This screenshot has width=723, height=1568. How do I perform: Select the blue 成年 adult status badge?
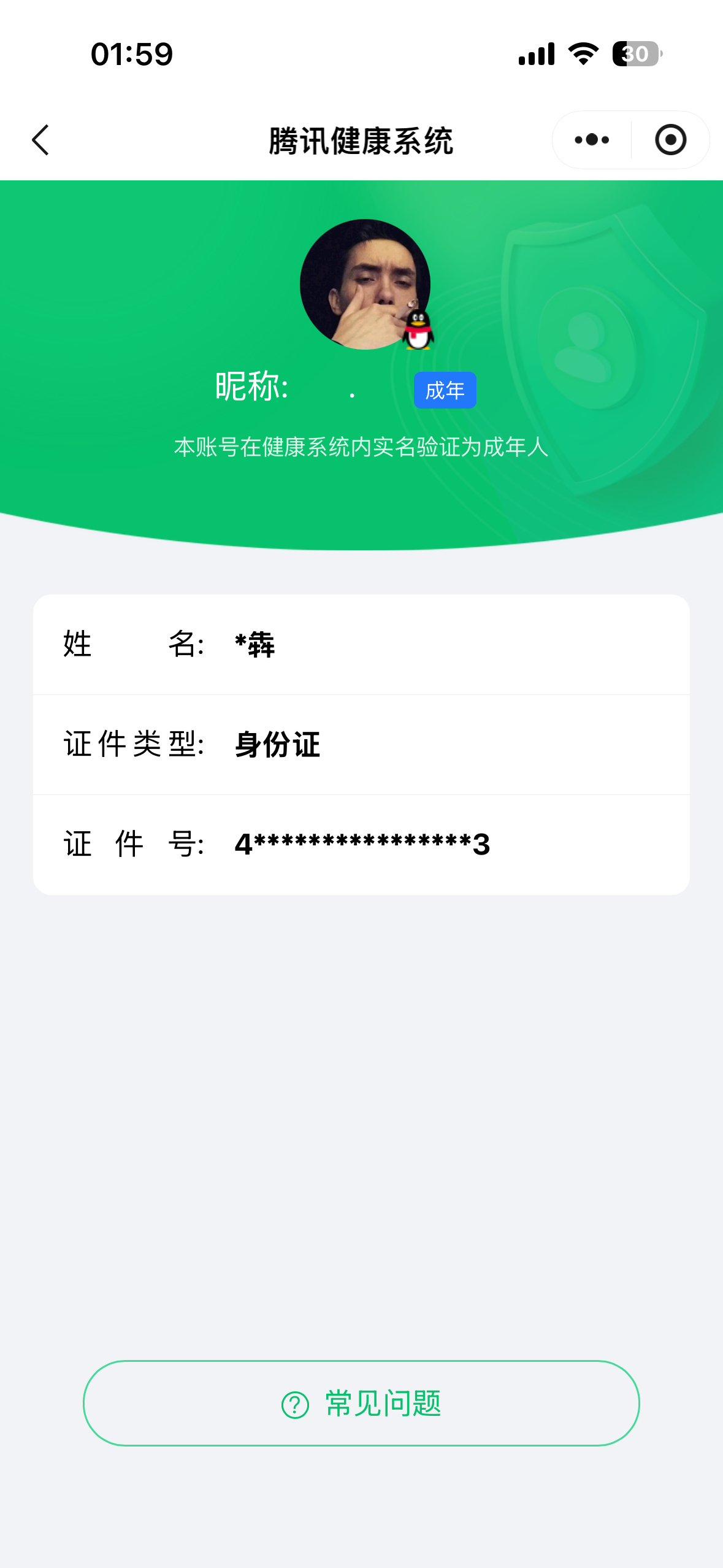[444, 389]
